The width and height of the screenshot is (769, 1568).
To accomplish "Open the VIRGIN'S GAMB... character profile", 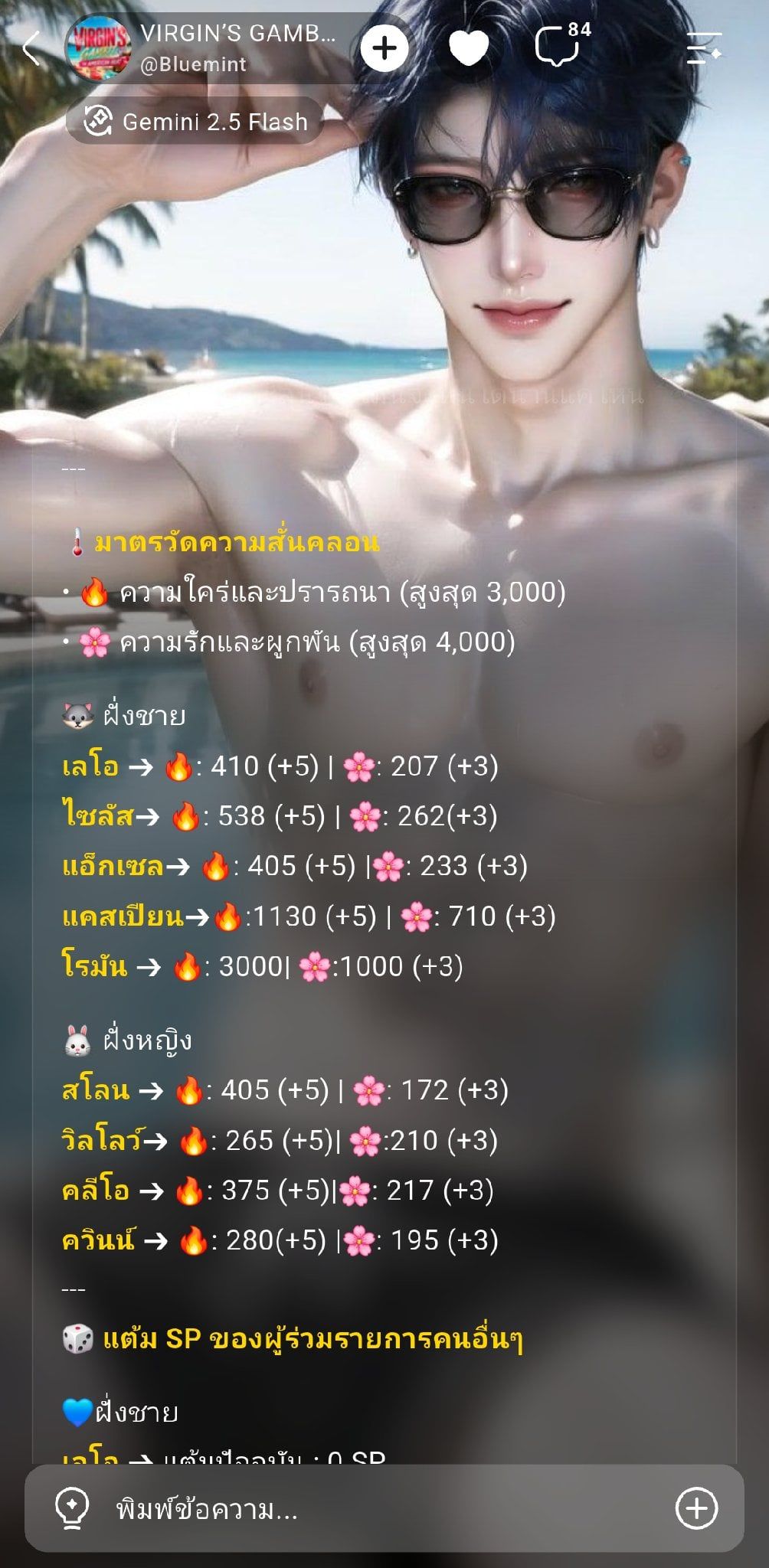I will point(203,47).
